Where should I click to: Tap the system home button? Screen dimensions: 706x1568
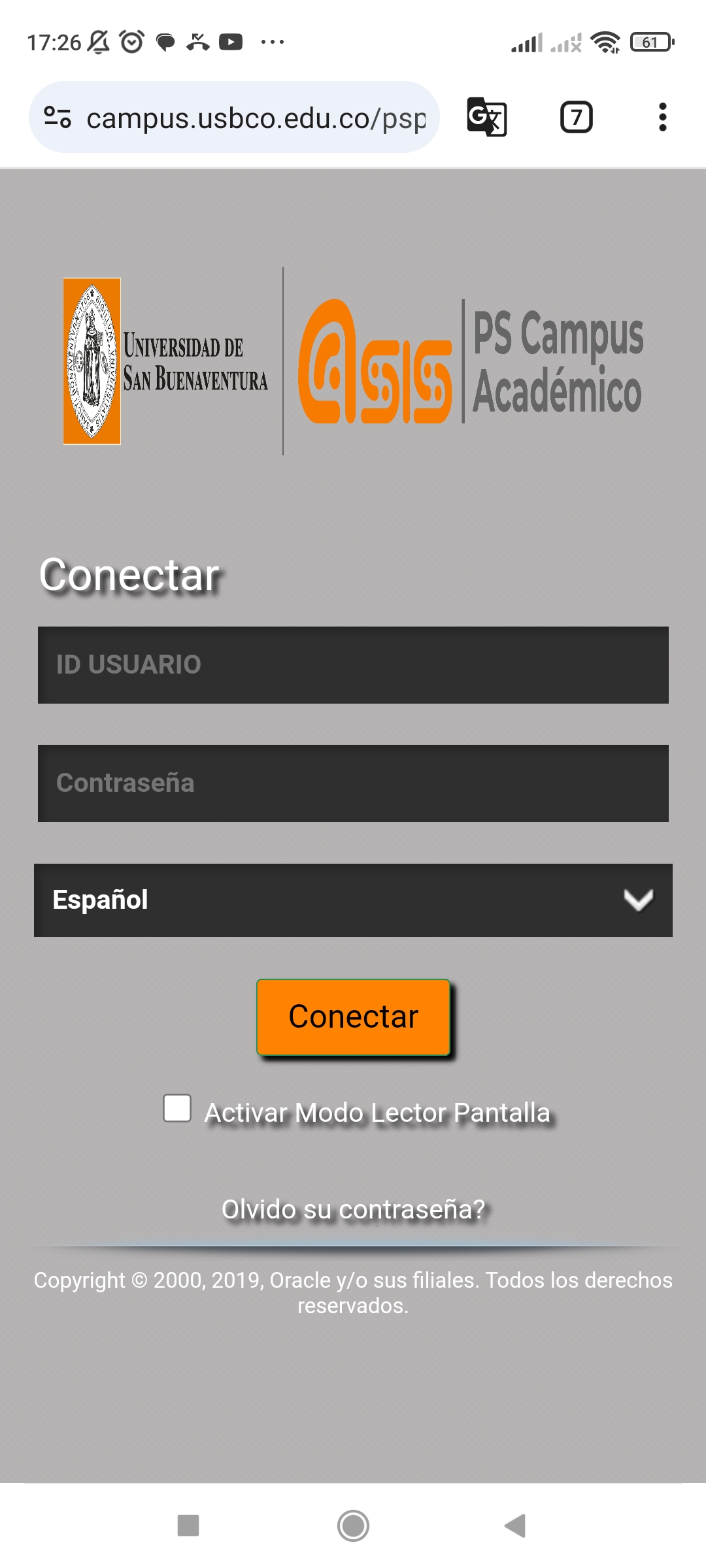pos(353,1526)
